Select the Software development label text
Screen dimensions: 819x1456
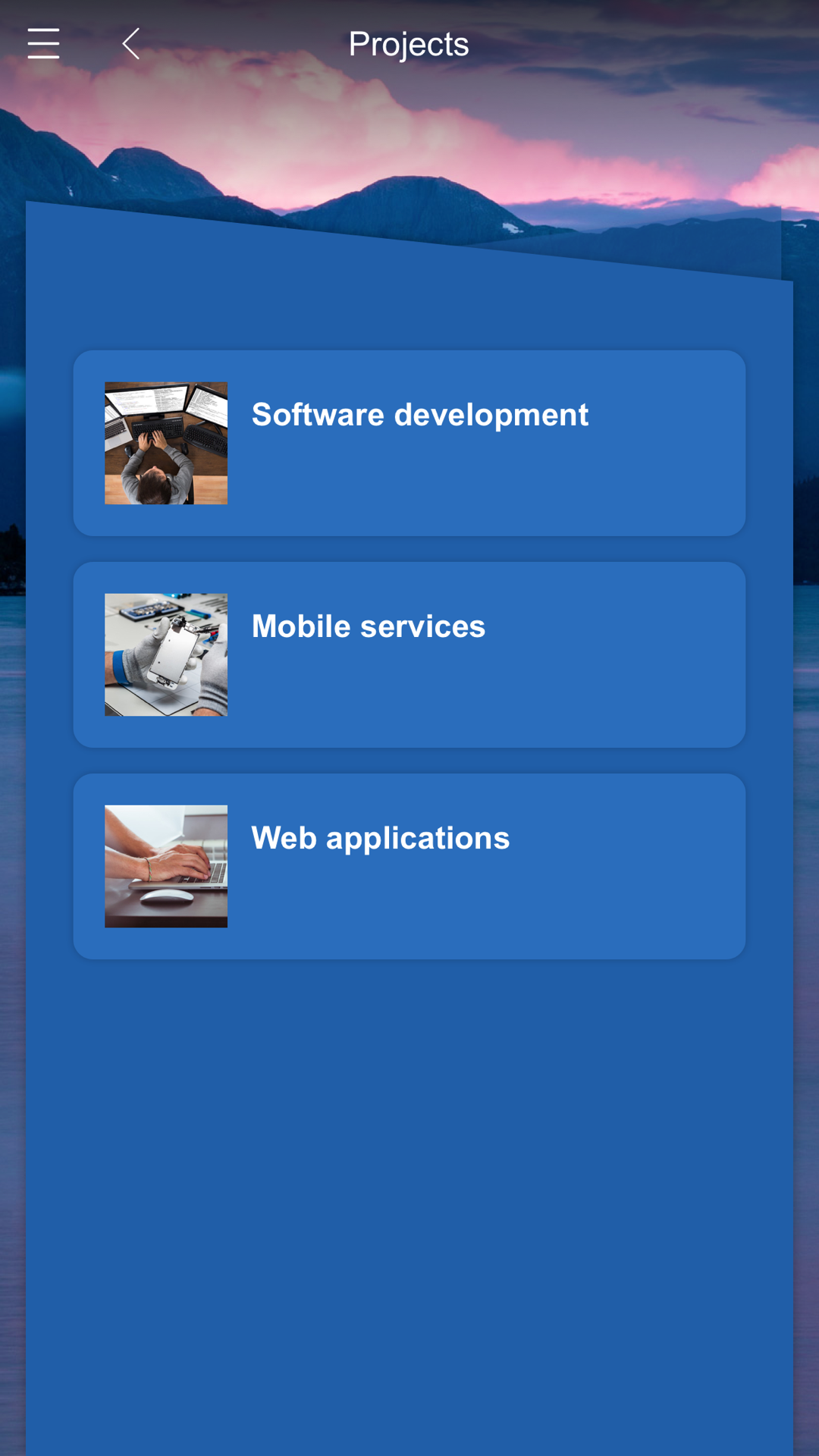(x=420, y=414)
